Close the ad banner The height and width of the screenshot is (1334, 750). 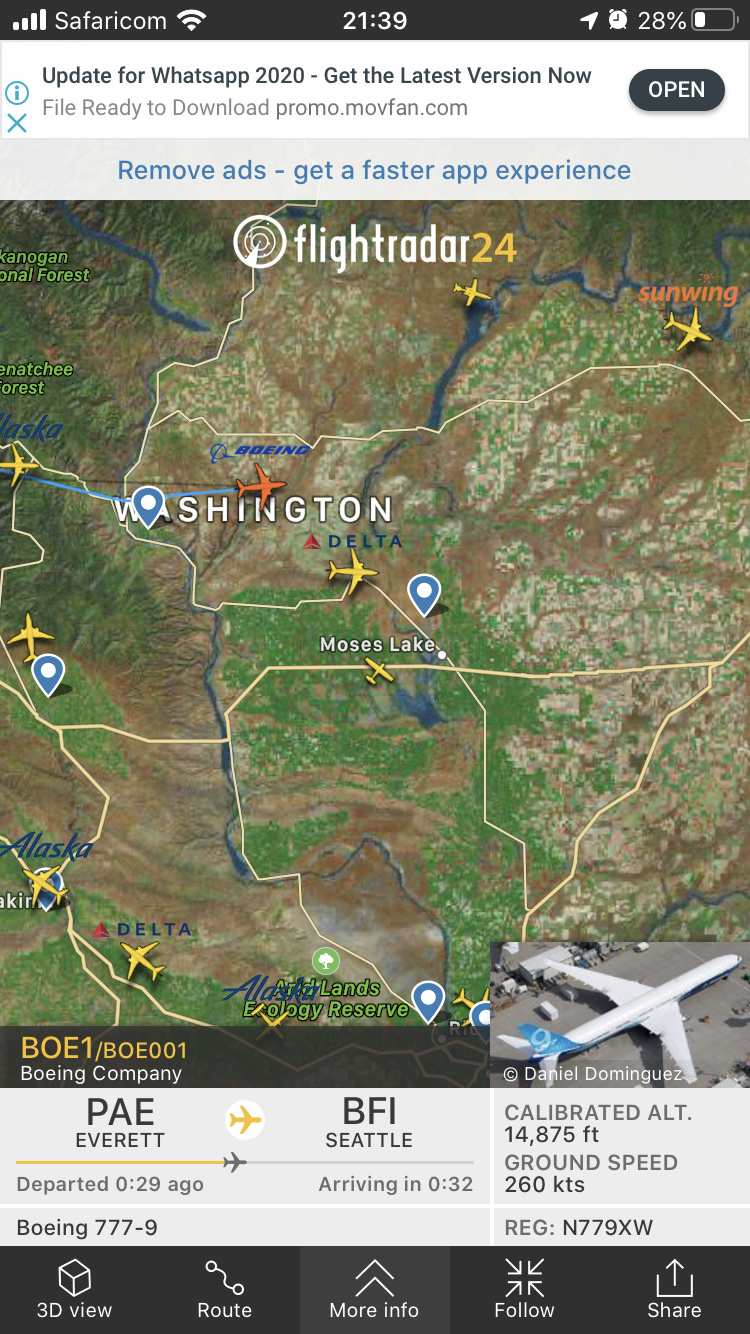pyautogui.click(x=17, y=123)
